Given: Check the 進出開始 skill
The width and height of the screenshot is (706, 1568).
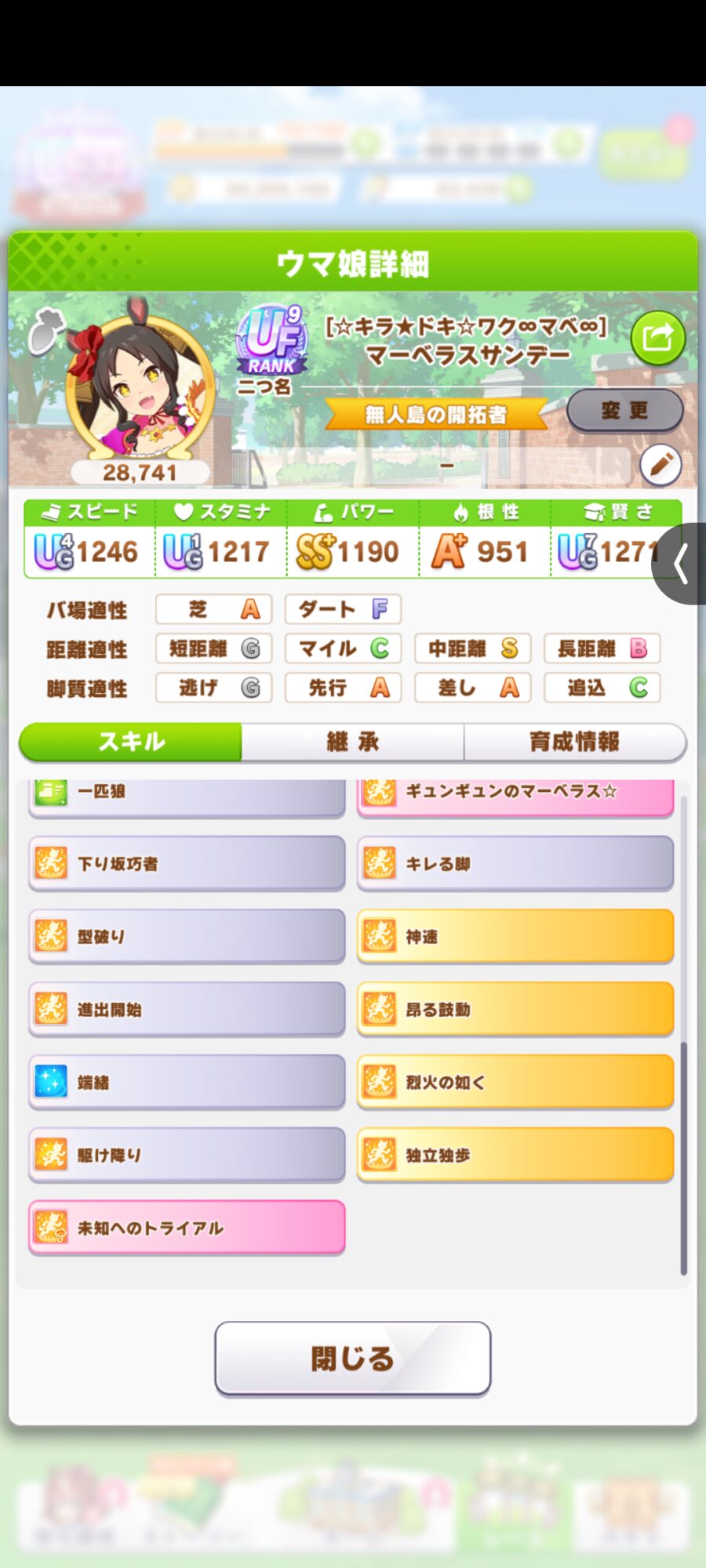Looking at the screenshot, I should click(187, 1009).
